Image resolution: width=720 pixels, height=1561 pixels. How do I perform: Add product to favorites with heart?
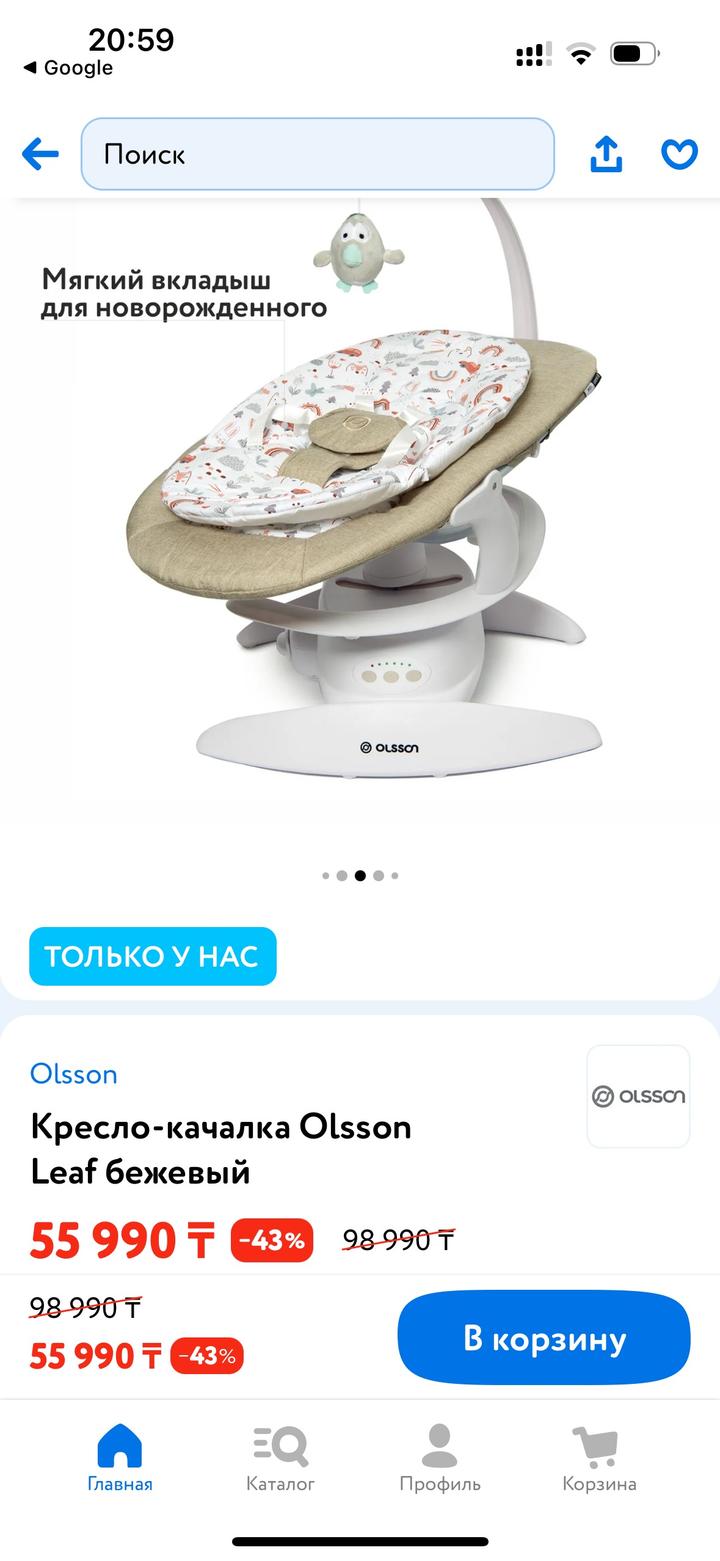(x=679, y=154)
